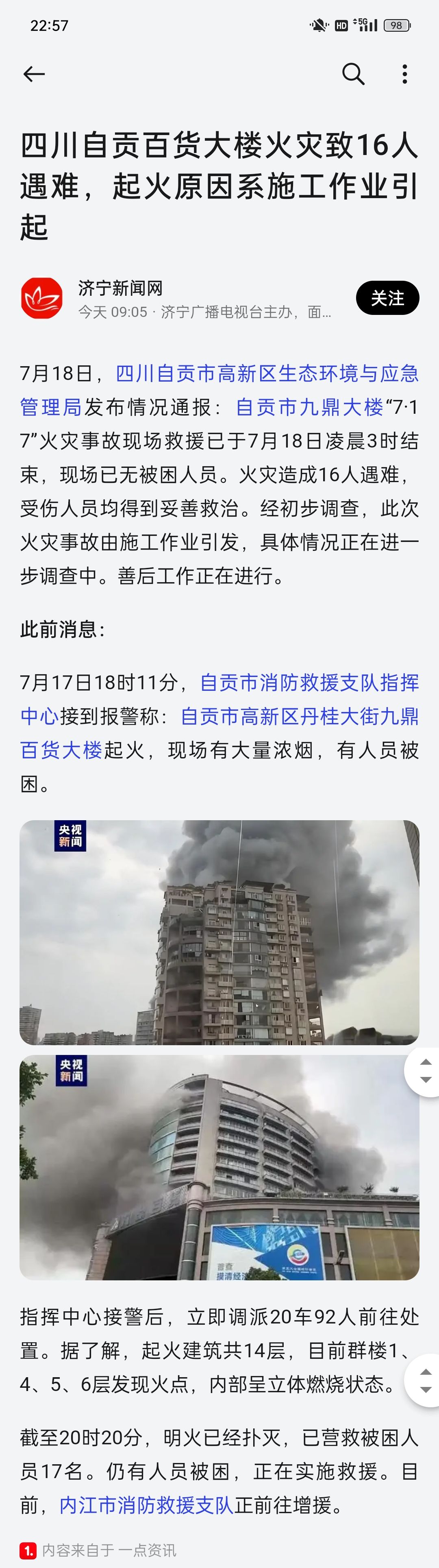Open link 自贡市消防救援支队指挥中心

point(309,682)
